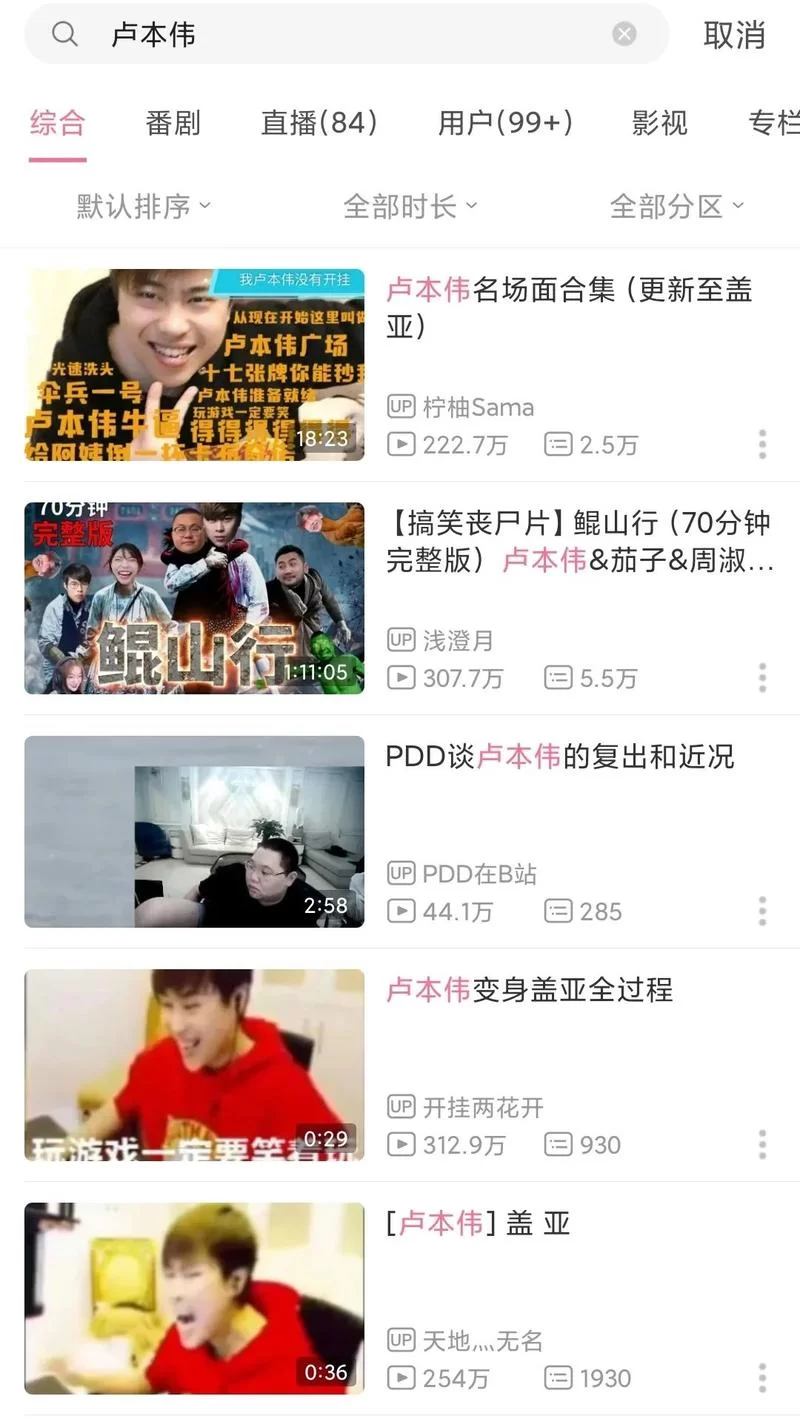The height and width of the screenshot is (1419, 800).
Task: Play the 卢本伟变身盖亚全过程 thumbnail
Action: [193, 1065]
